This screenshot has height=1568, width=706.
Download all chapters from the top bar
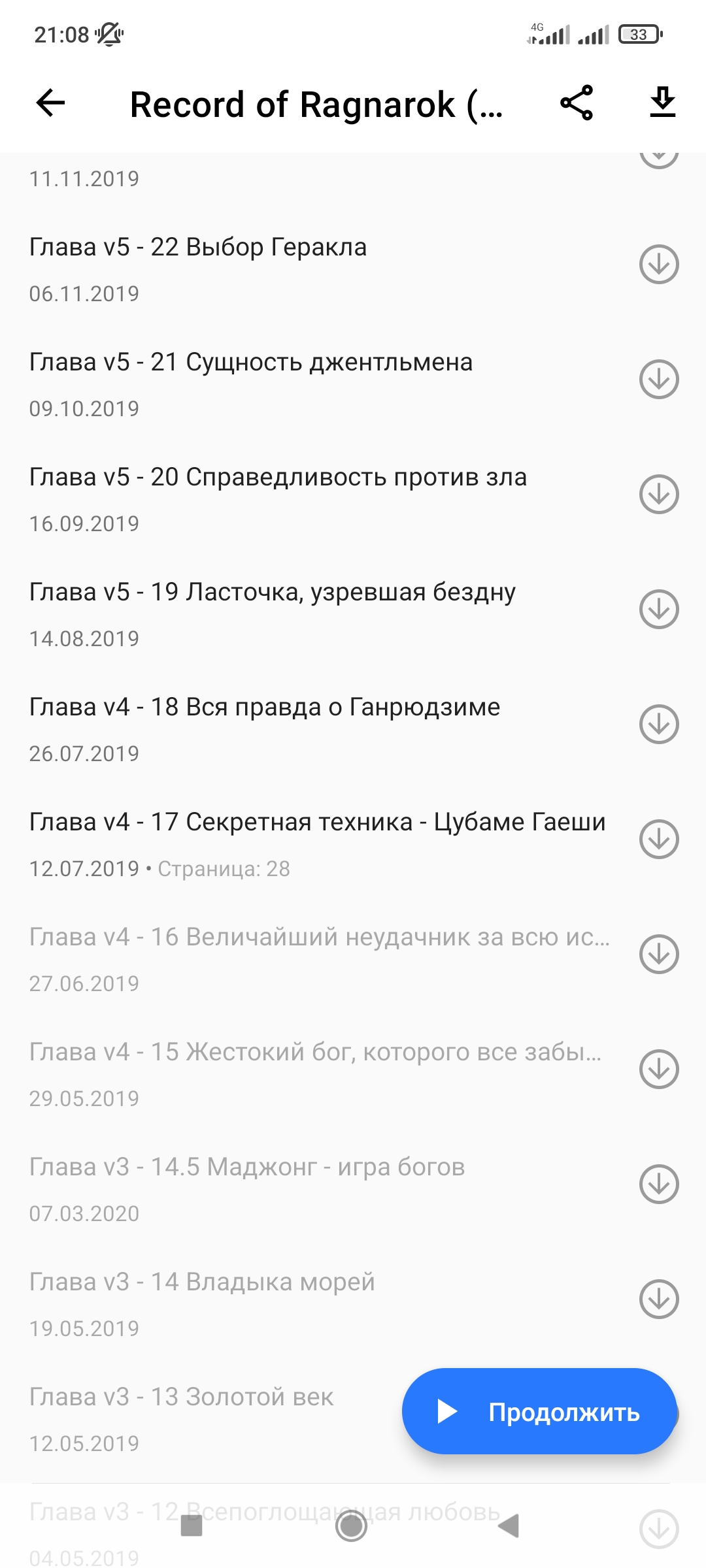[x=662, y=103]
